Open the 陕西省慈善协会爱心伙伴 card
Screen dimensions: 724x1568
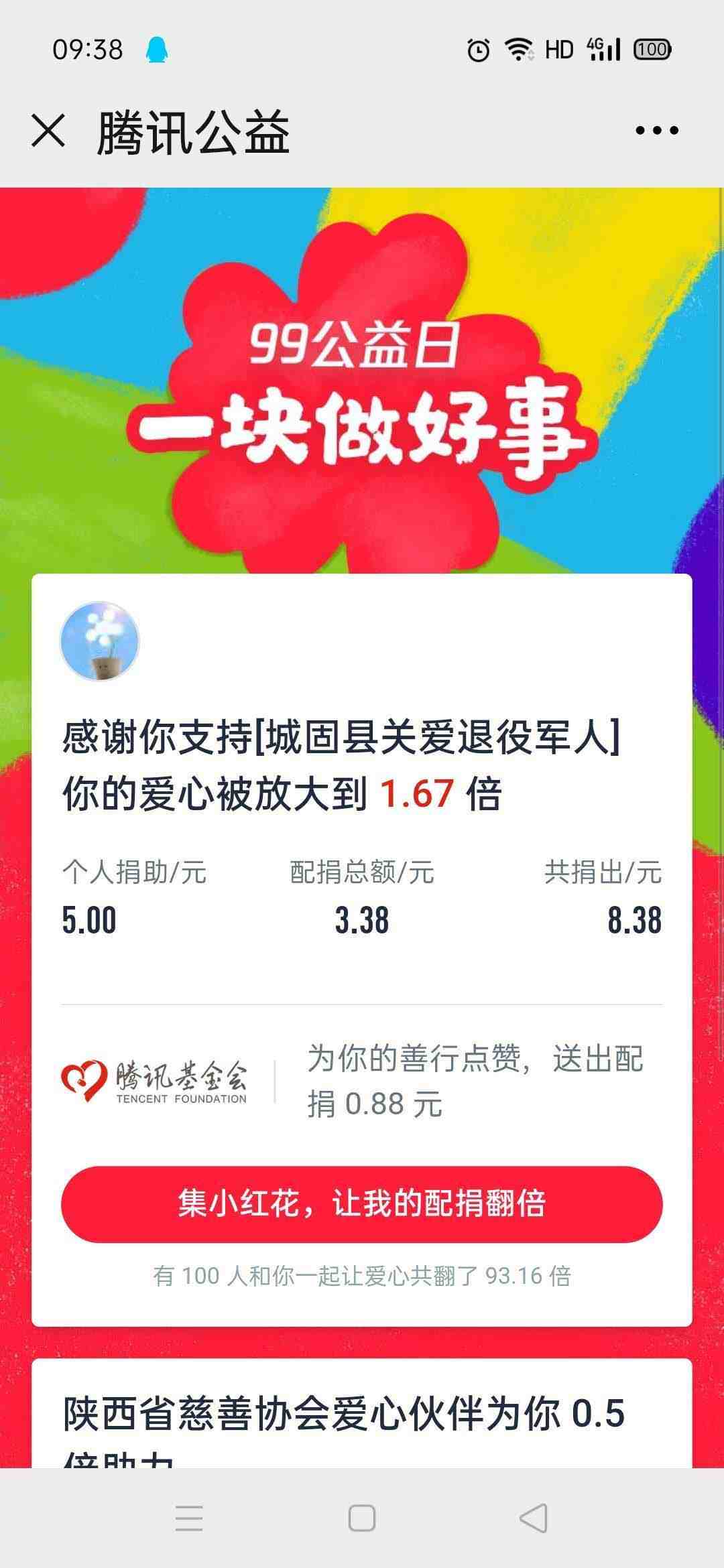pos(344,1413)
